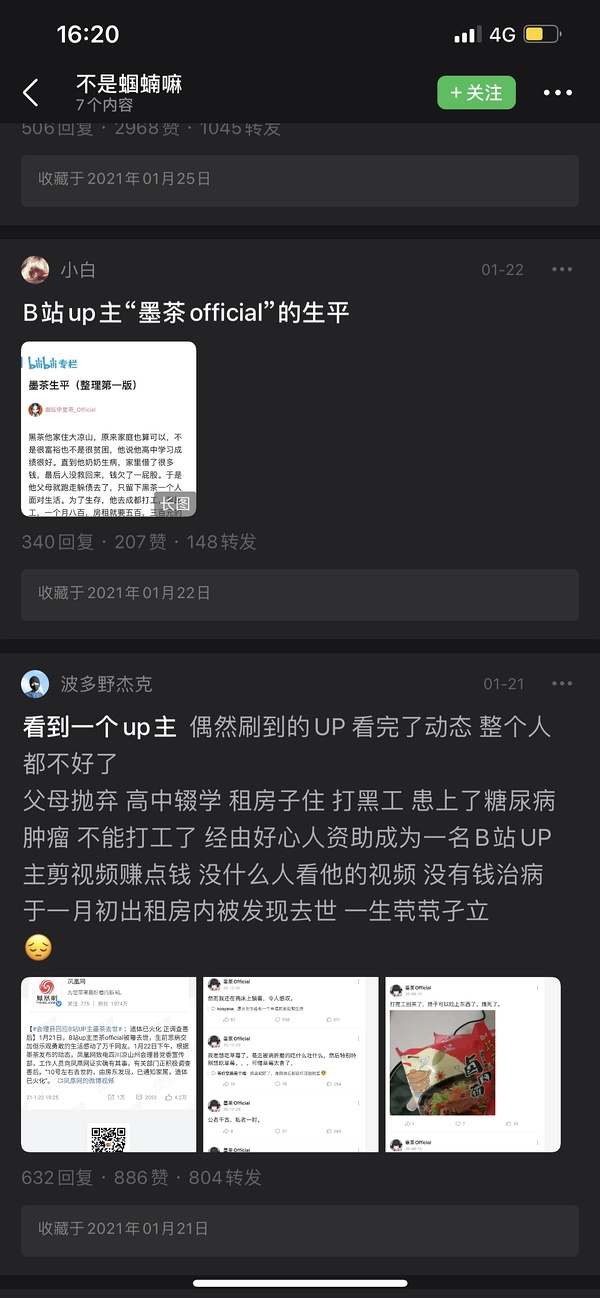The height and width of the screenshot is (1298, 600).
Task: Open more options on 小白's post
Action: [562, 270]
